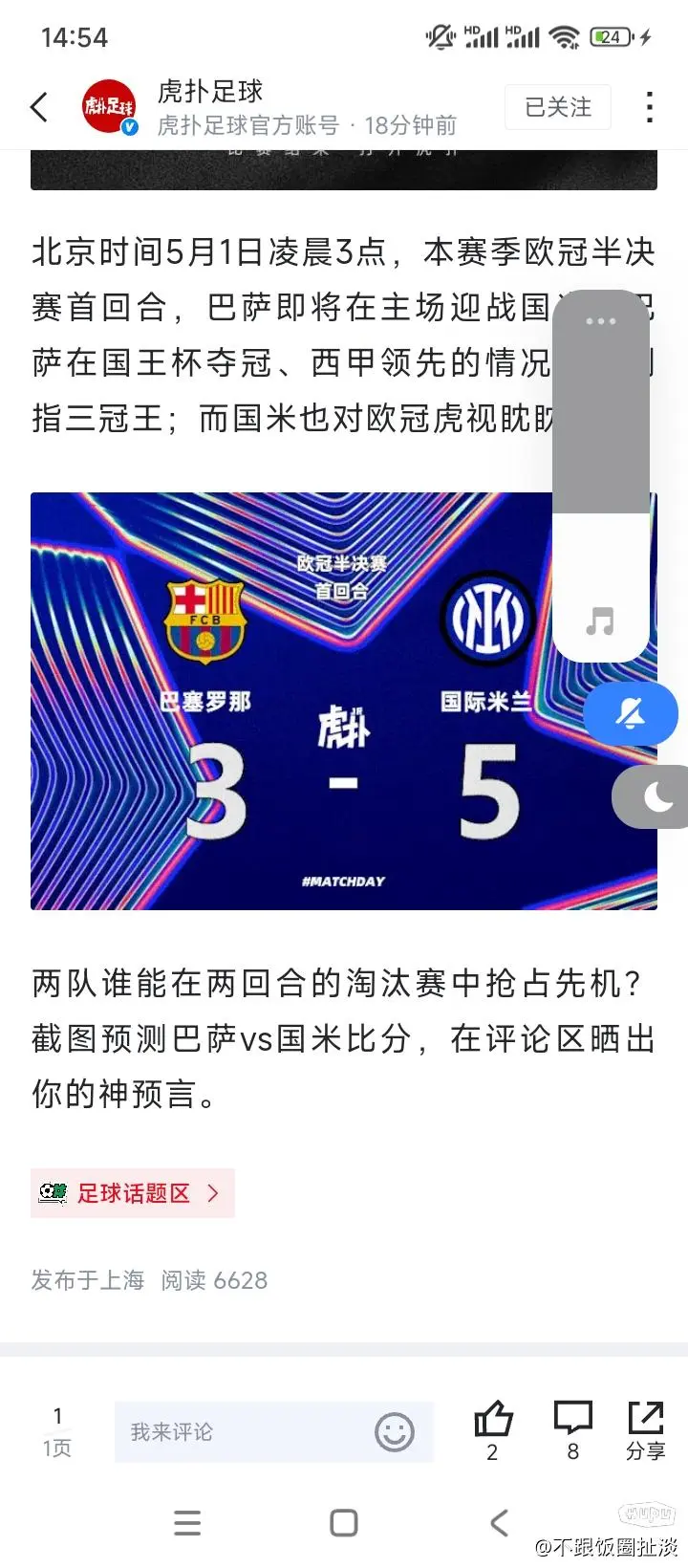
Task: Tap the media volume slider
Action: (601, 476)
